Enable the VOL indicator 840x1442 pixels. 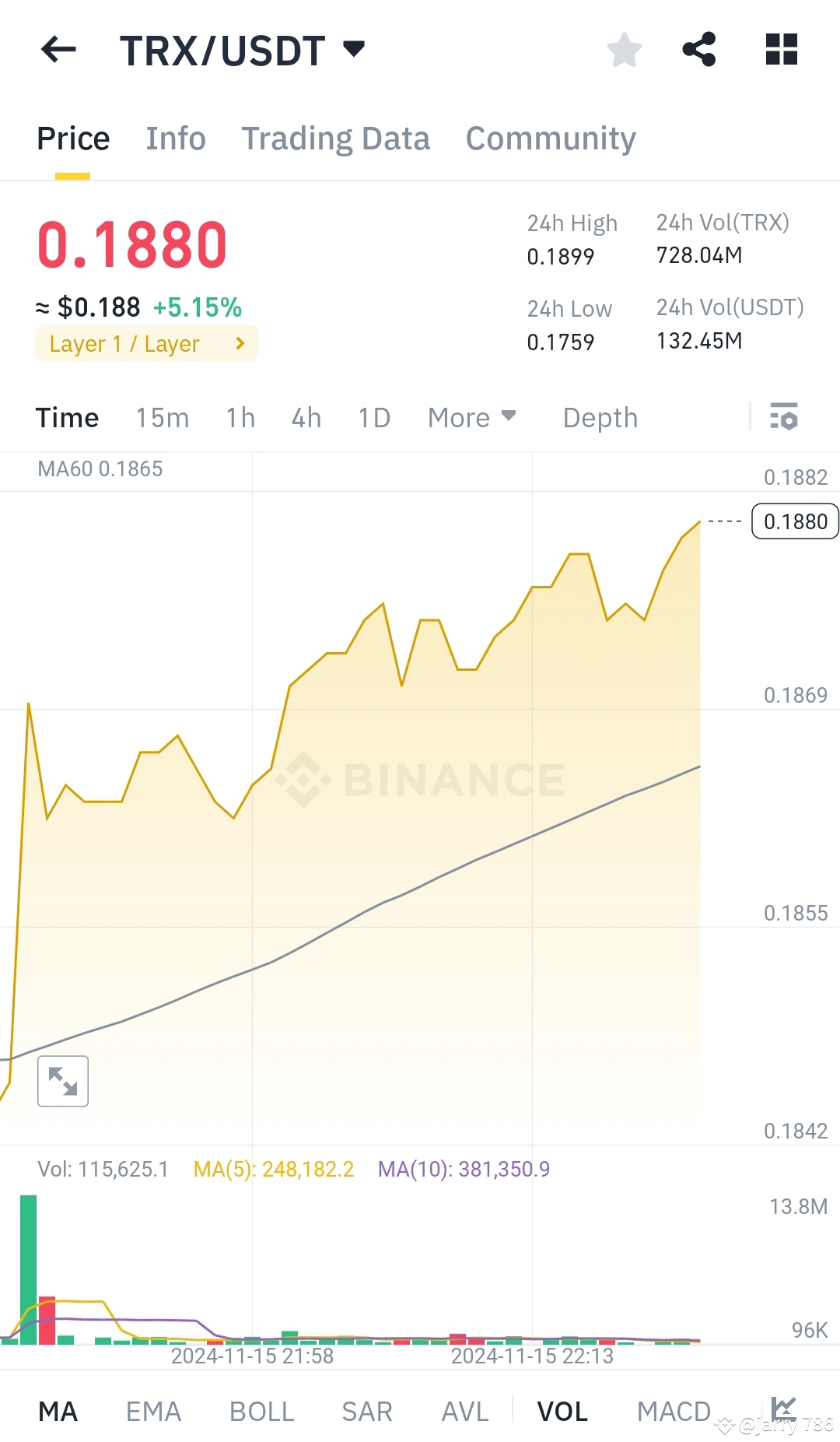click(x=562, y=1410)
